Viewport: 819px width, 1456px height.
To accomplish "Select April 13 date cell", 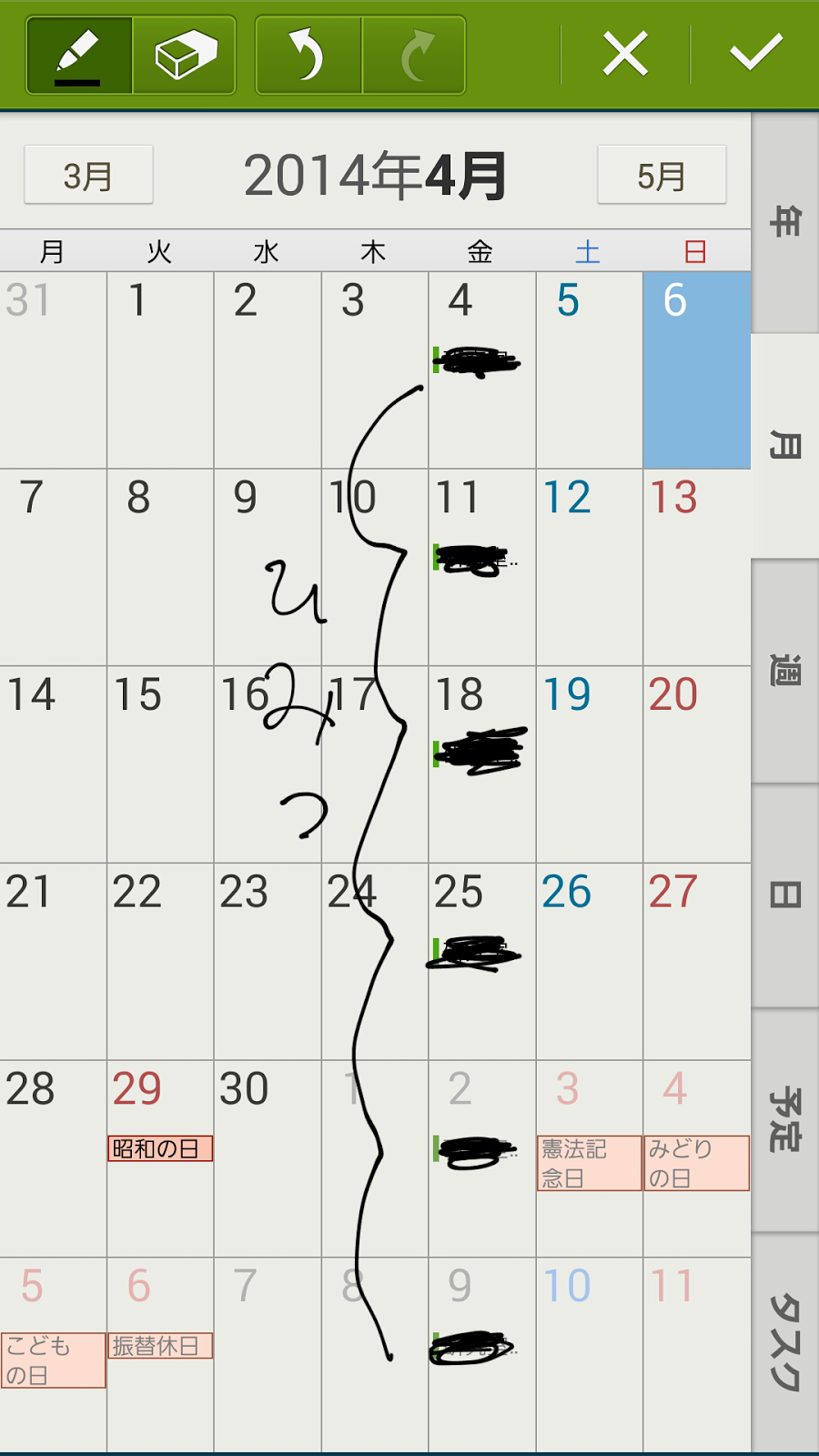I will (696, 567).
